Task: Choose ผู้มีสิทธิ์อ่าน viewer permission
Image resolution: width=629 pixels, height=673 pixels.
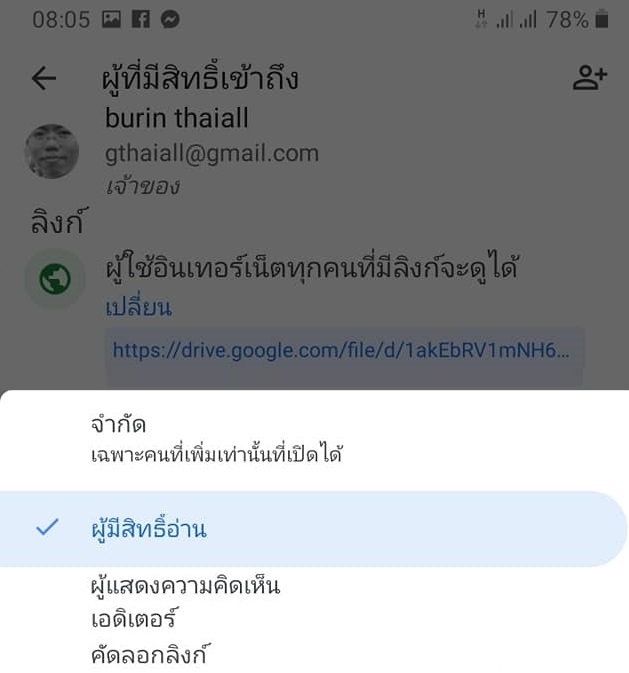Action: point(148,529)
